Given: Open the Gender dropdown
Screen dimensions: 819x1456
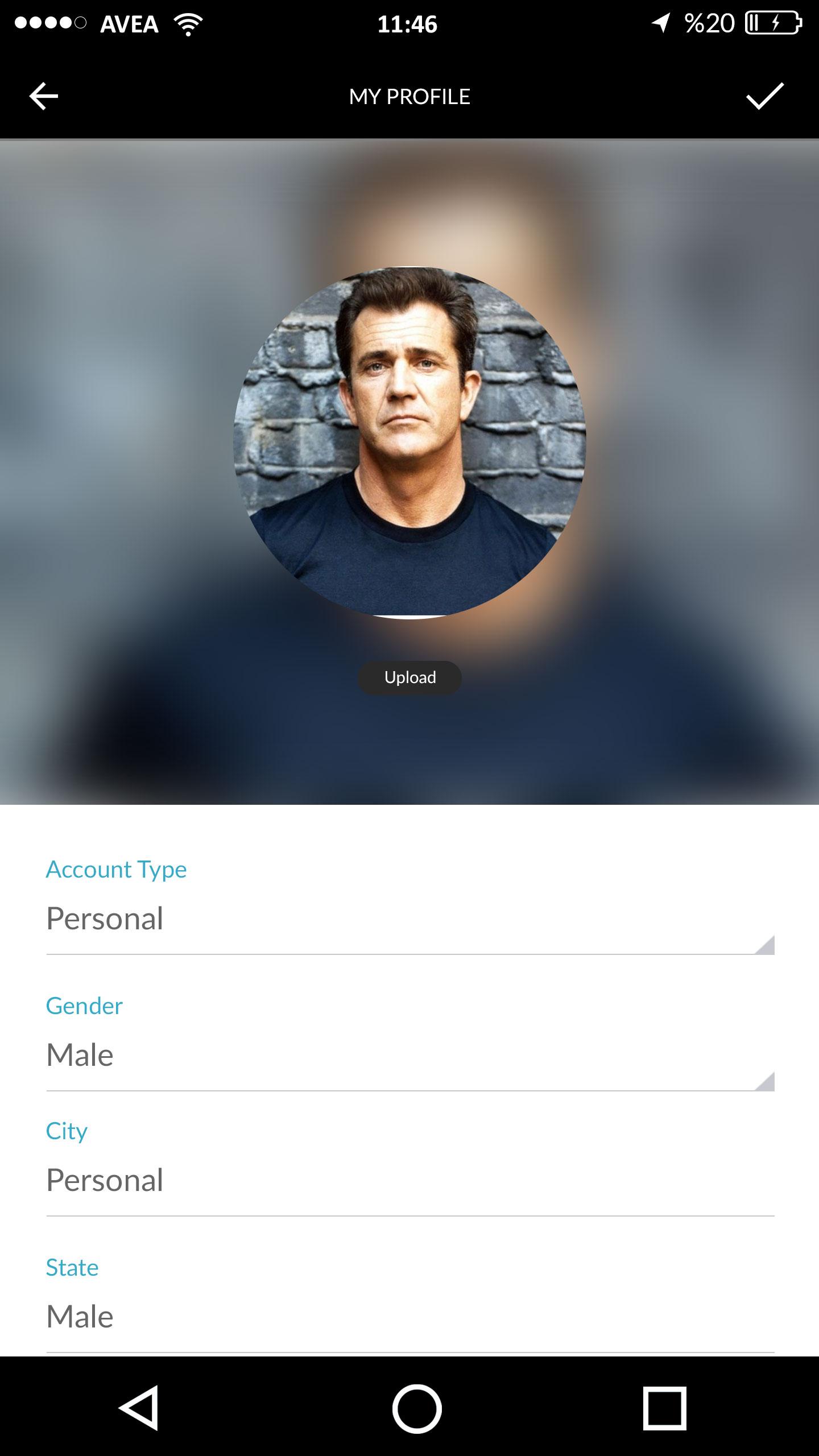Looking at the screenshot, I should click(x=409, y=1055).
